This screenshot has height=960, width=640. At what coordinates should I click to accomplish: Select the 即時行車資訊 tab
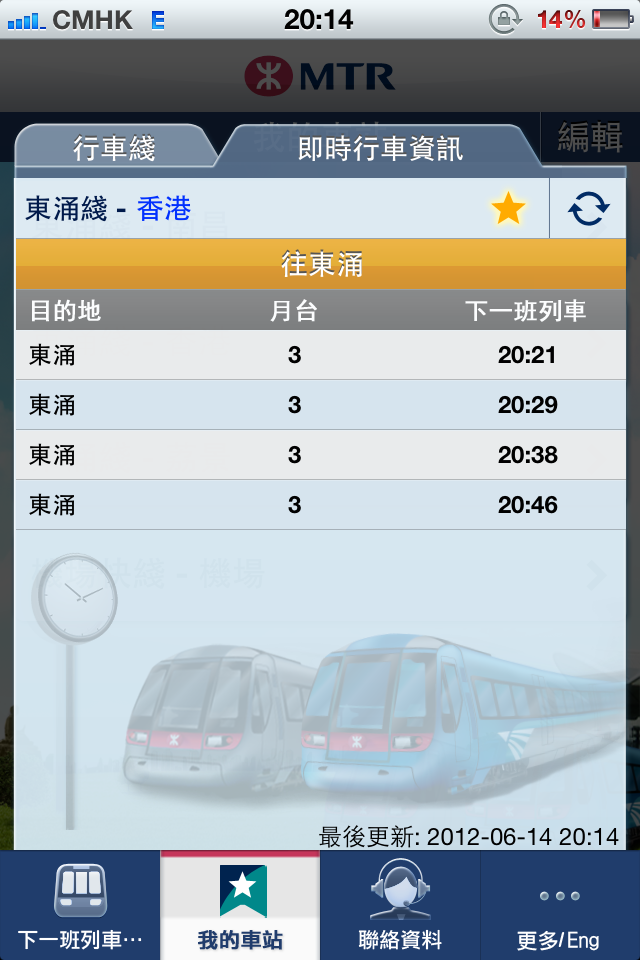380,149
